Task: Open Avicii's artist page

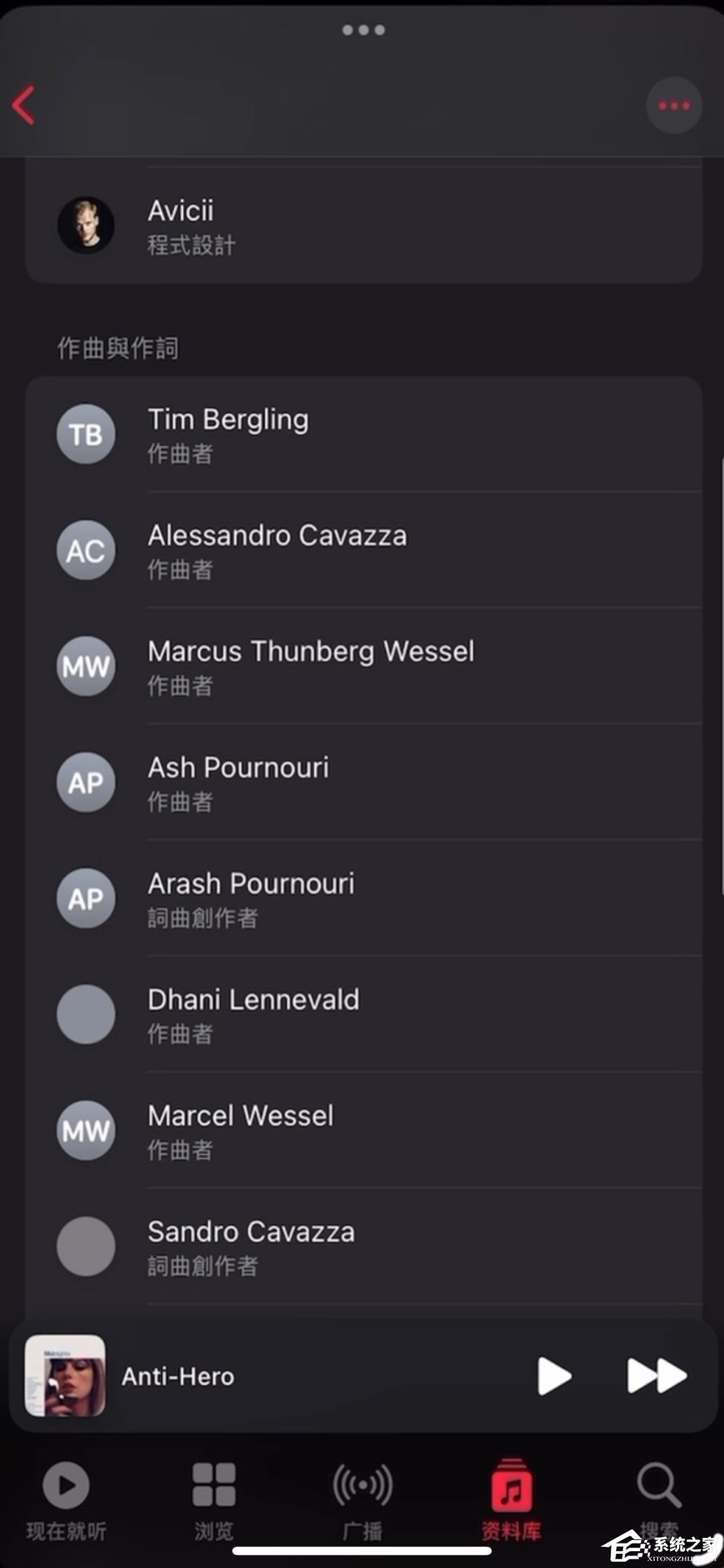Action: tap(363, 226)
